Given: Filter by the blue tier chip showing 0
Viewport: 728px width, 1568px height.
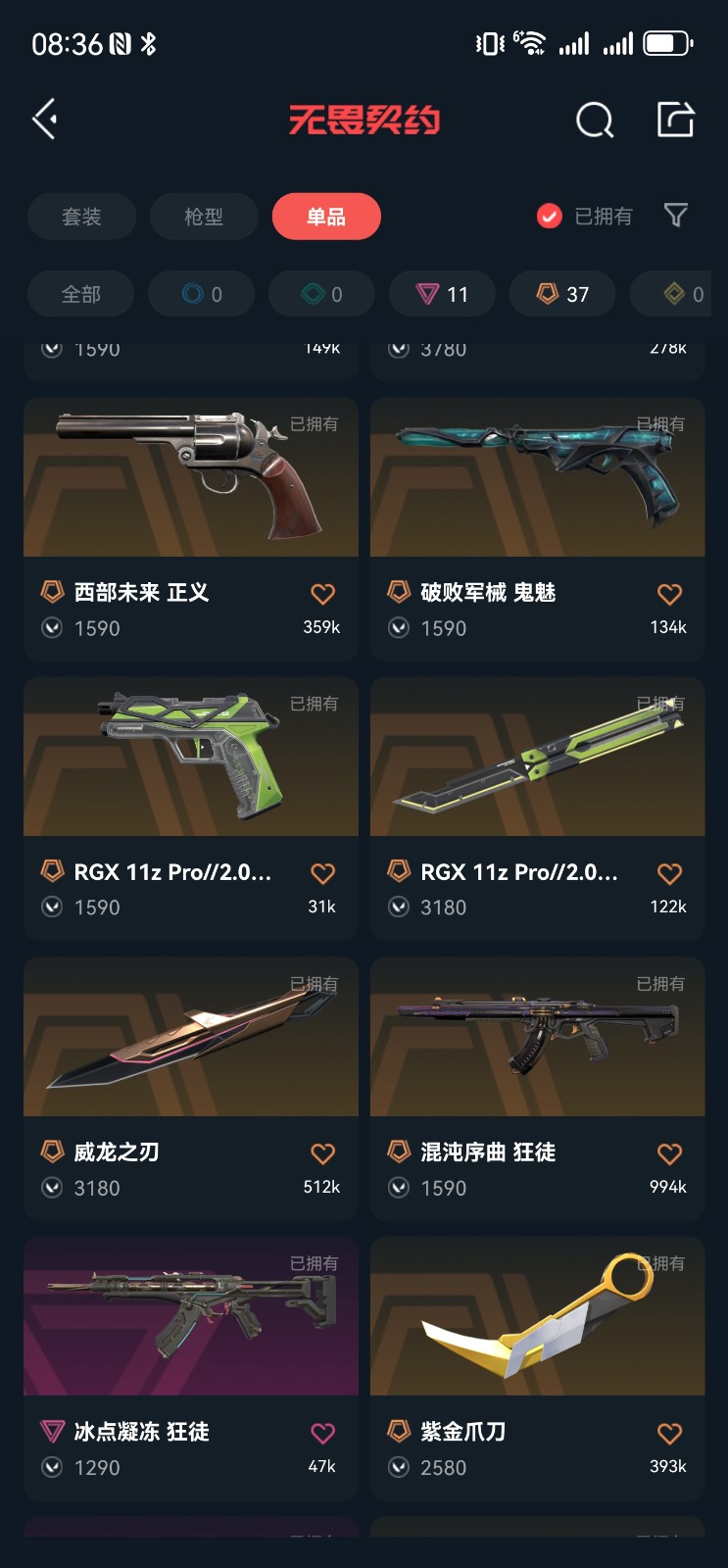Looking at the screenshot, I should point(202,294).
